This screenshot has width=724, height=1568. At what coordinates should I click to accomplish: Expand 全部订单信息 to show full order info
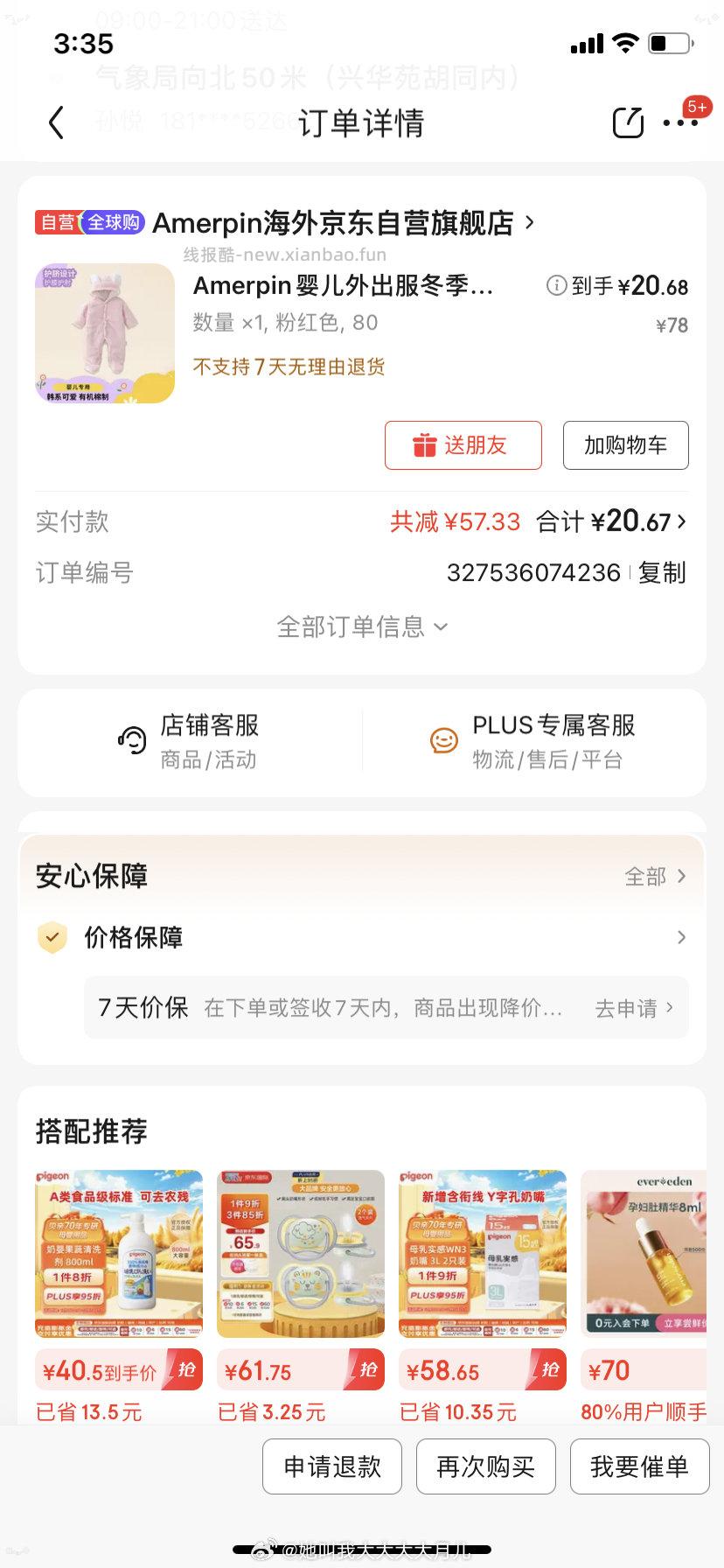point(362,626)
